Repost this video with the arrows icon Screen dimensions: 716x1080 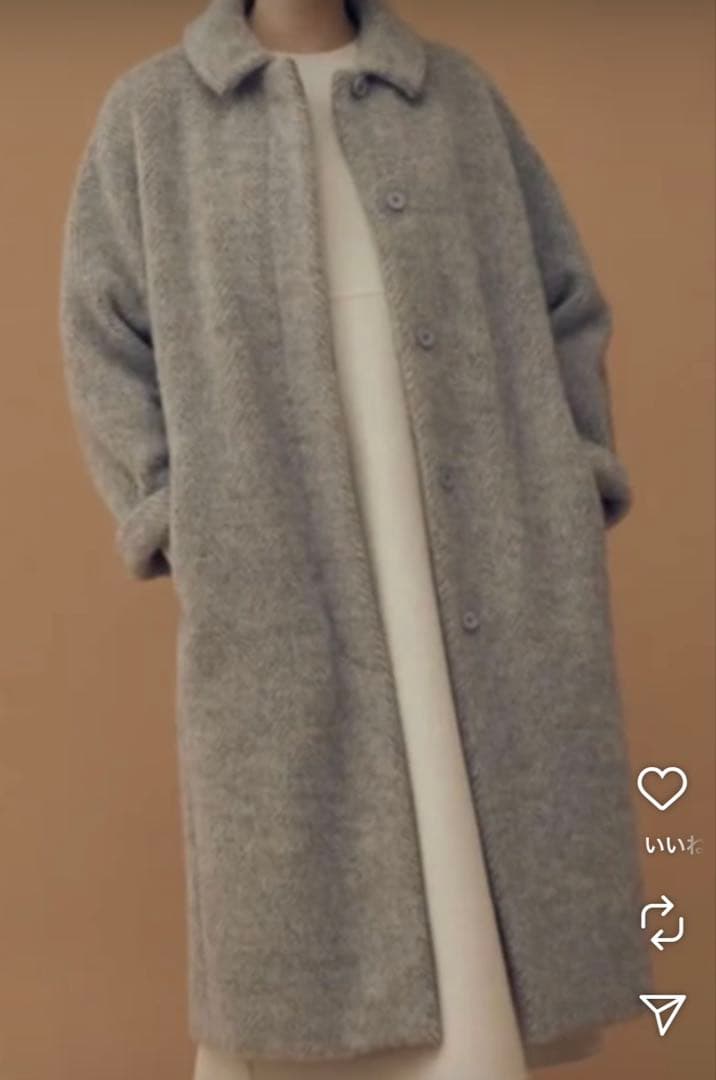click(x=662, y=922)
